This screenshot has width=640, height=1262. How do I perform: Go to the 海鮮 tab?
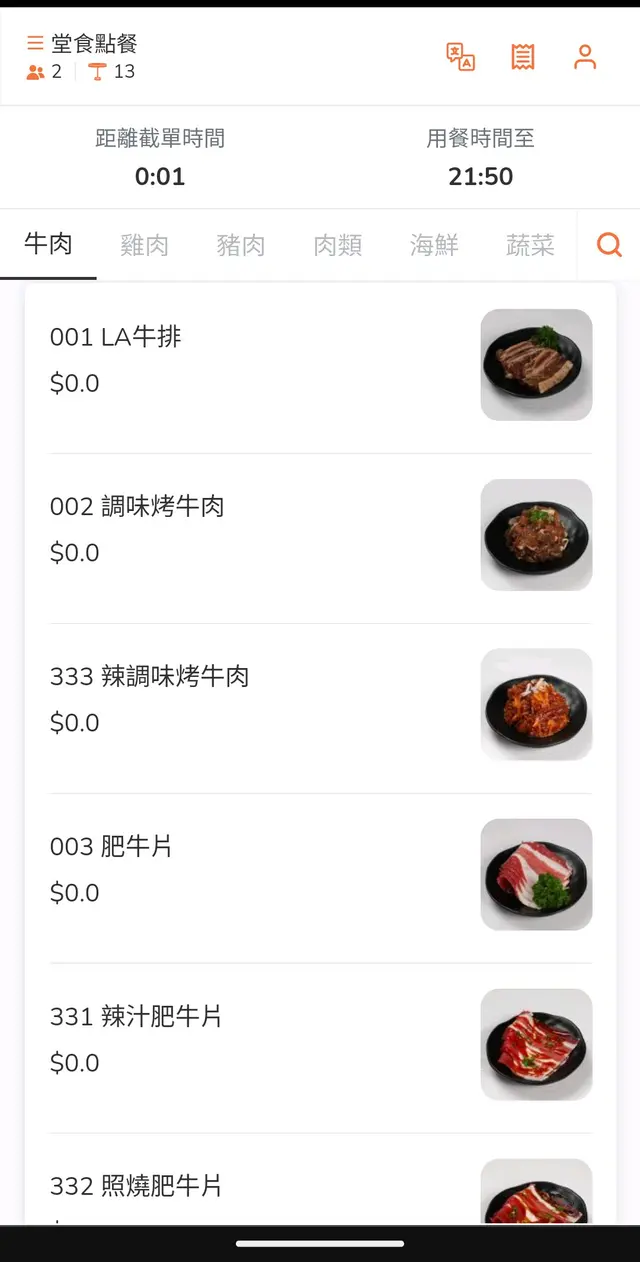click(434, 245)
